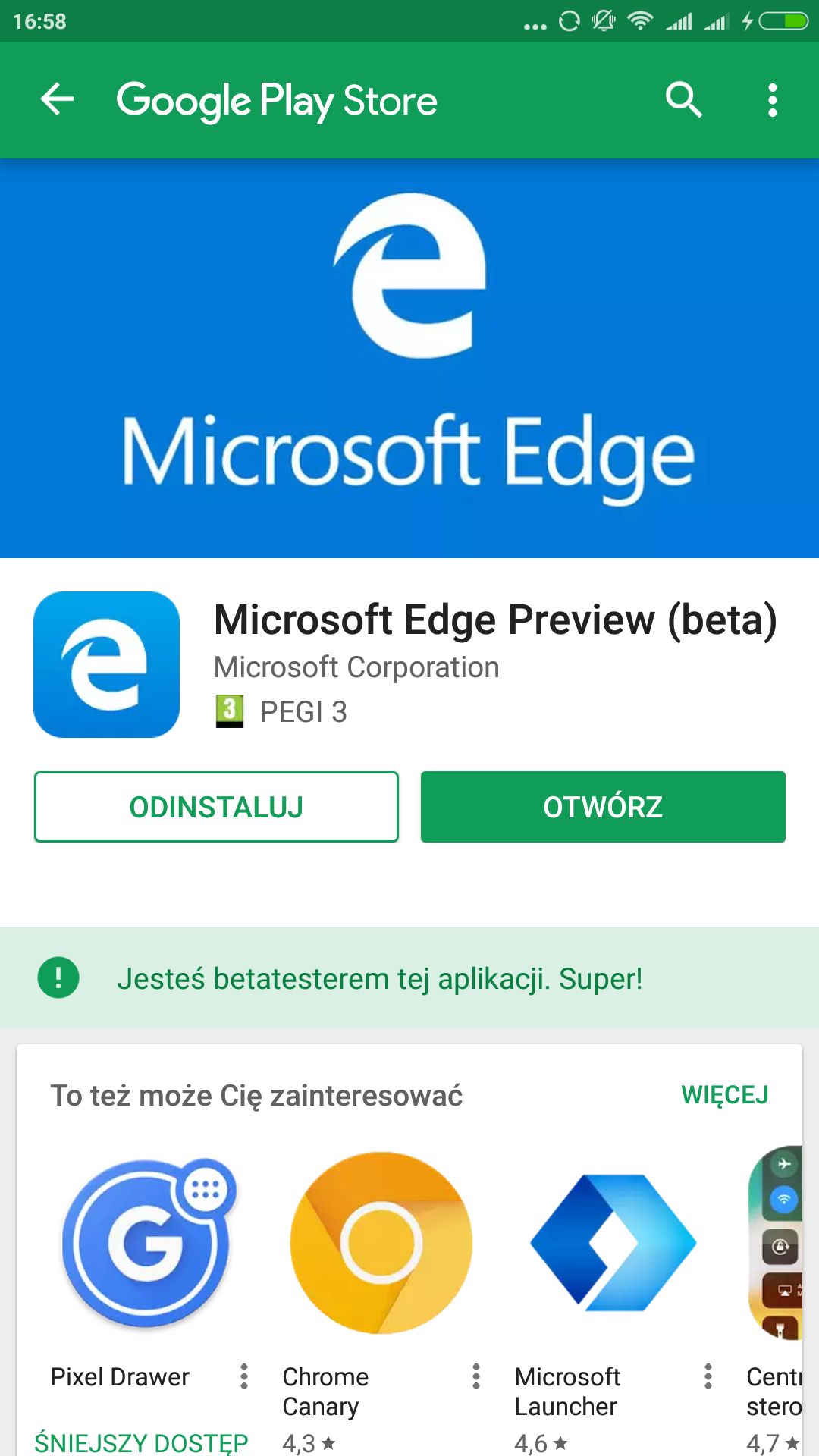Viewport: 819px width, 1456px height.
Task: Open the PEGI 3 content rating info
Action: [281, 711]
